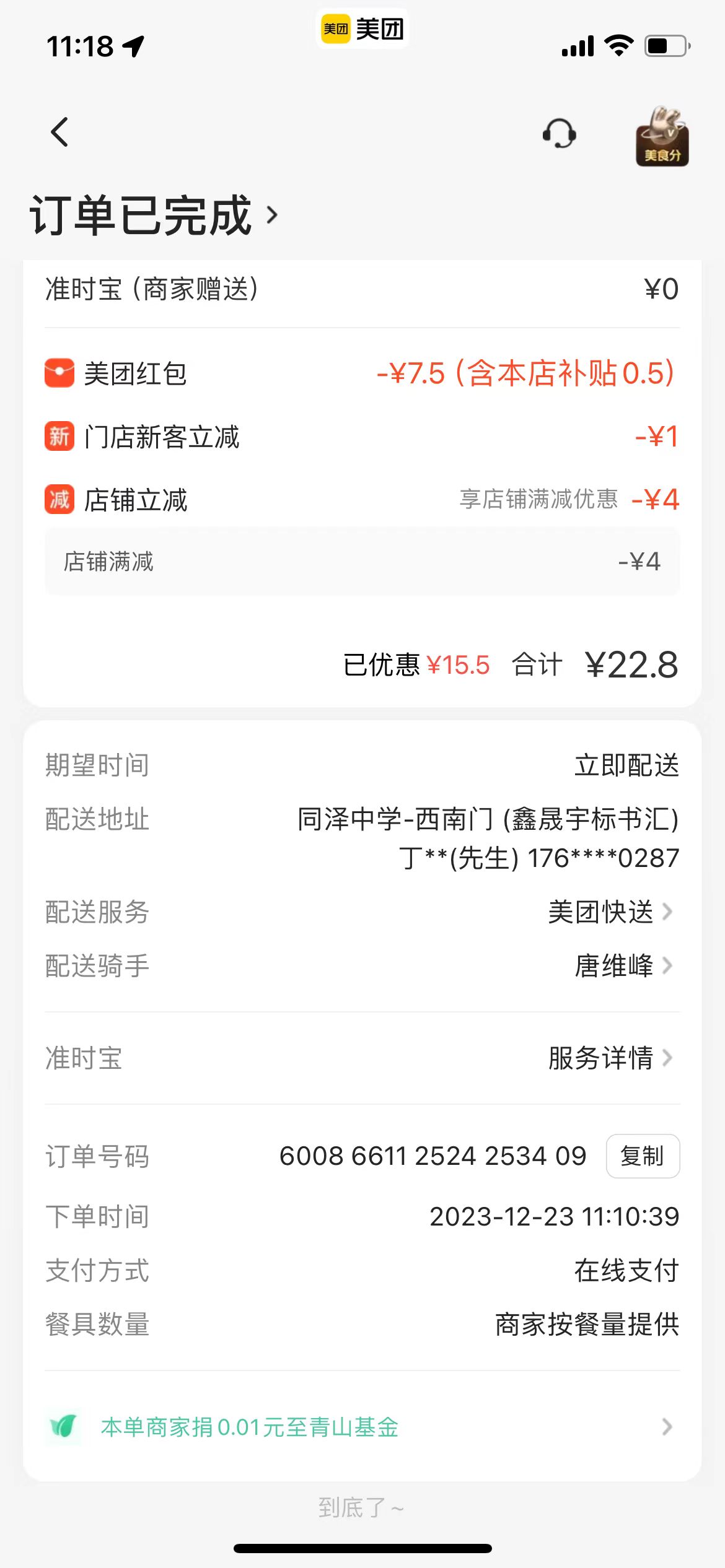The height and width of the screenshot is (1568, 725).
Task: Copy the order number with 复制
Action: pyautogui.click(x=643, y=1156)
